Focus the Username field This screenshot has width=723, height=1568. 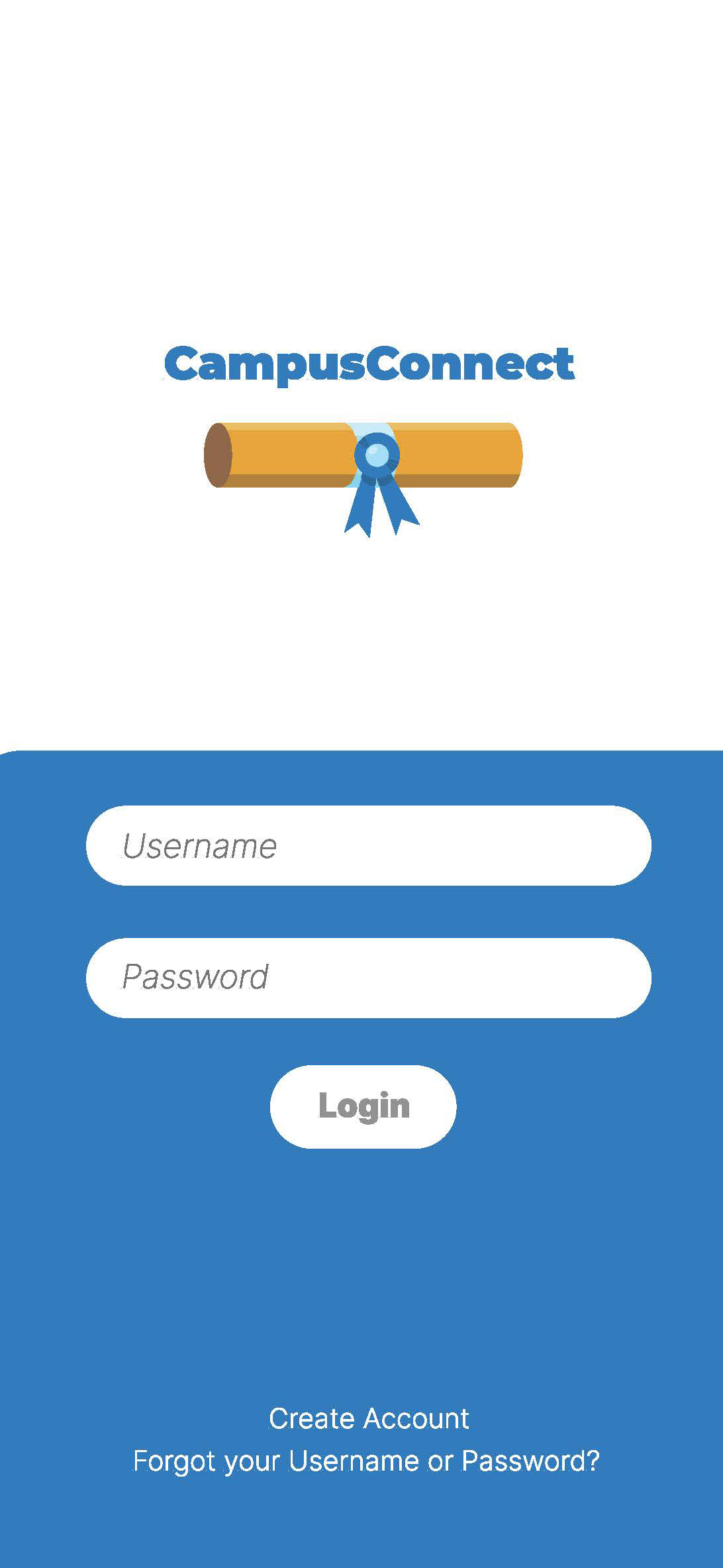(368, 846)
